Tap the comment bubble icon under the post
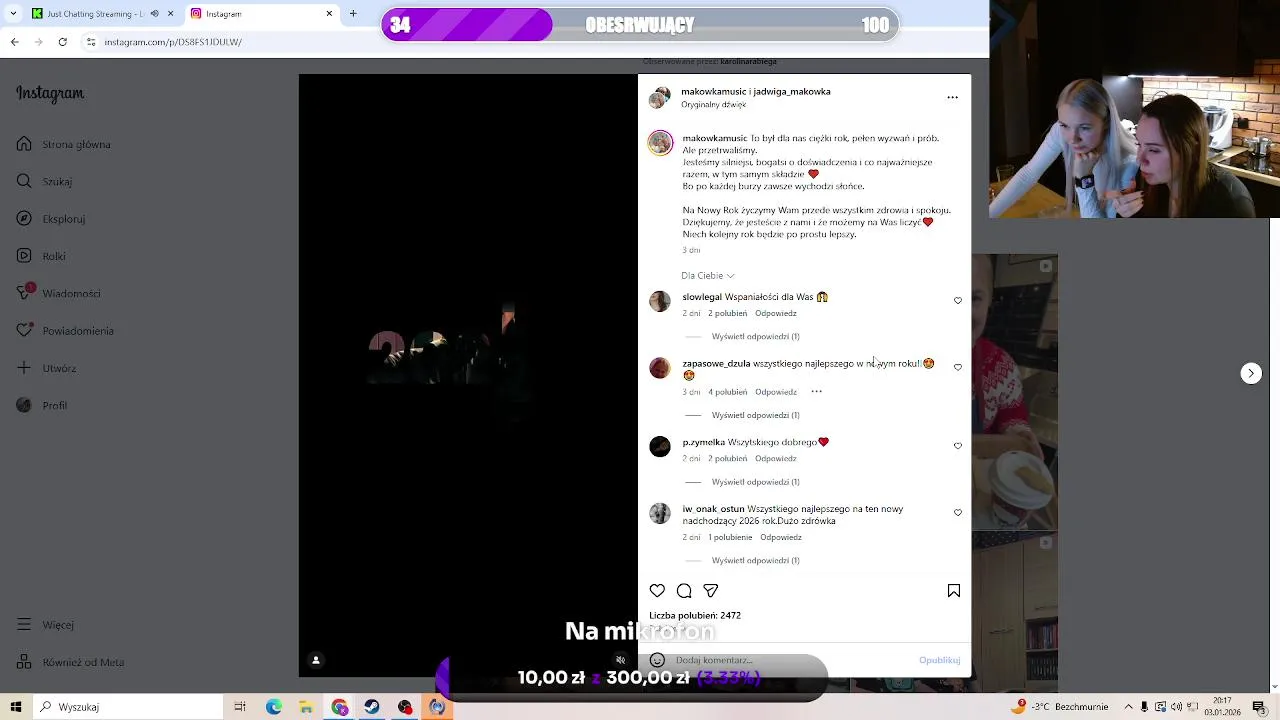 pyautogui.click(x=684, y=591)
